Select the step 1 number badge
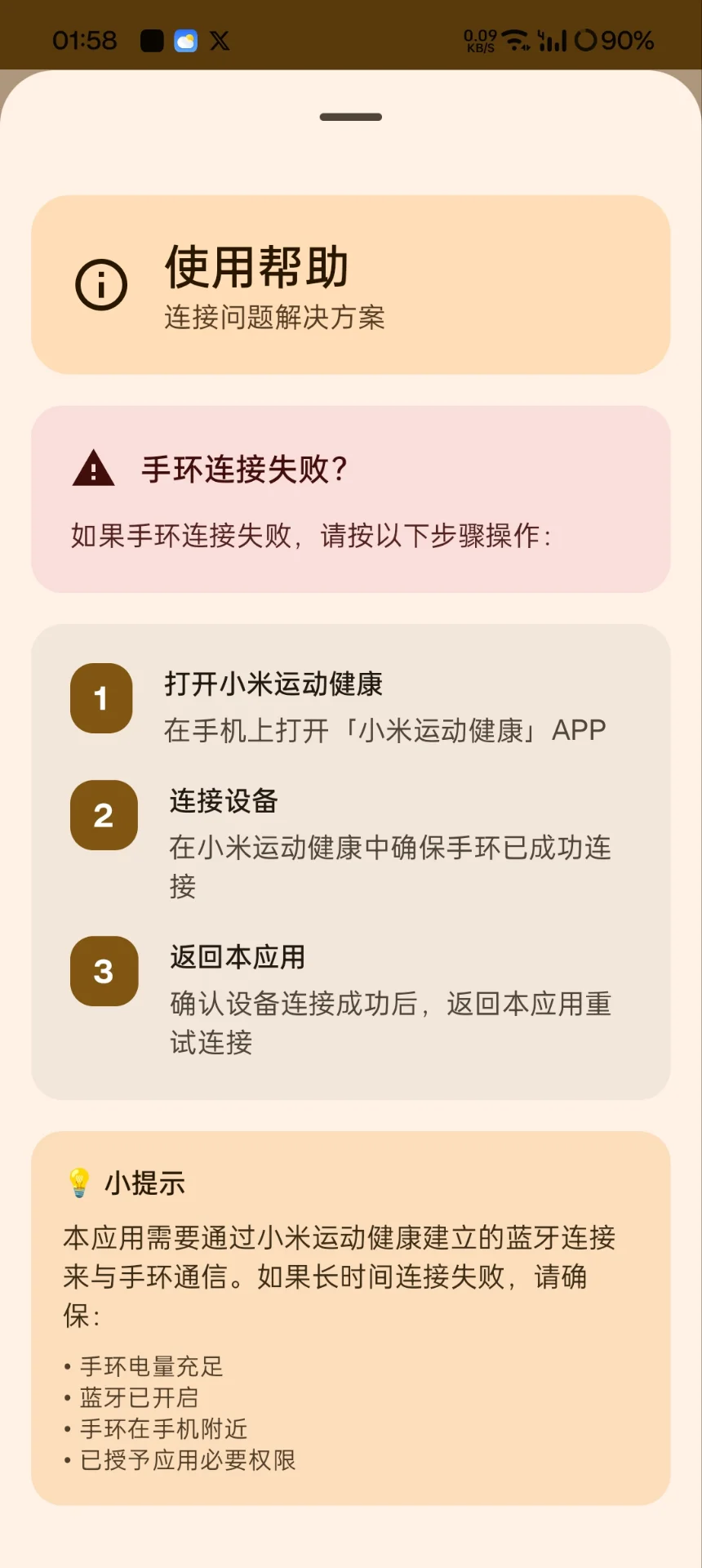The image size is (702, 1568). tap(101, 698)
